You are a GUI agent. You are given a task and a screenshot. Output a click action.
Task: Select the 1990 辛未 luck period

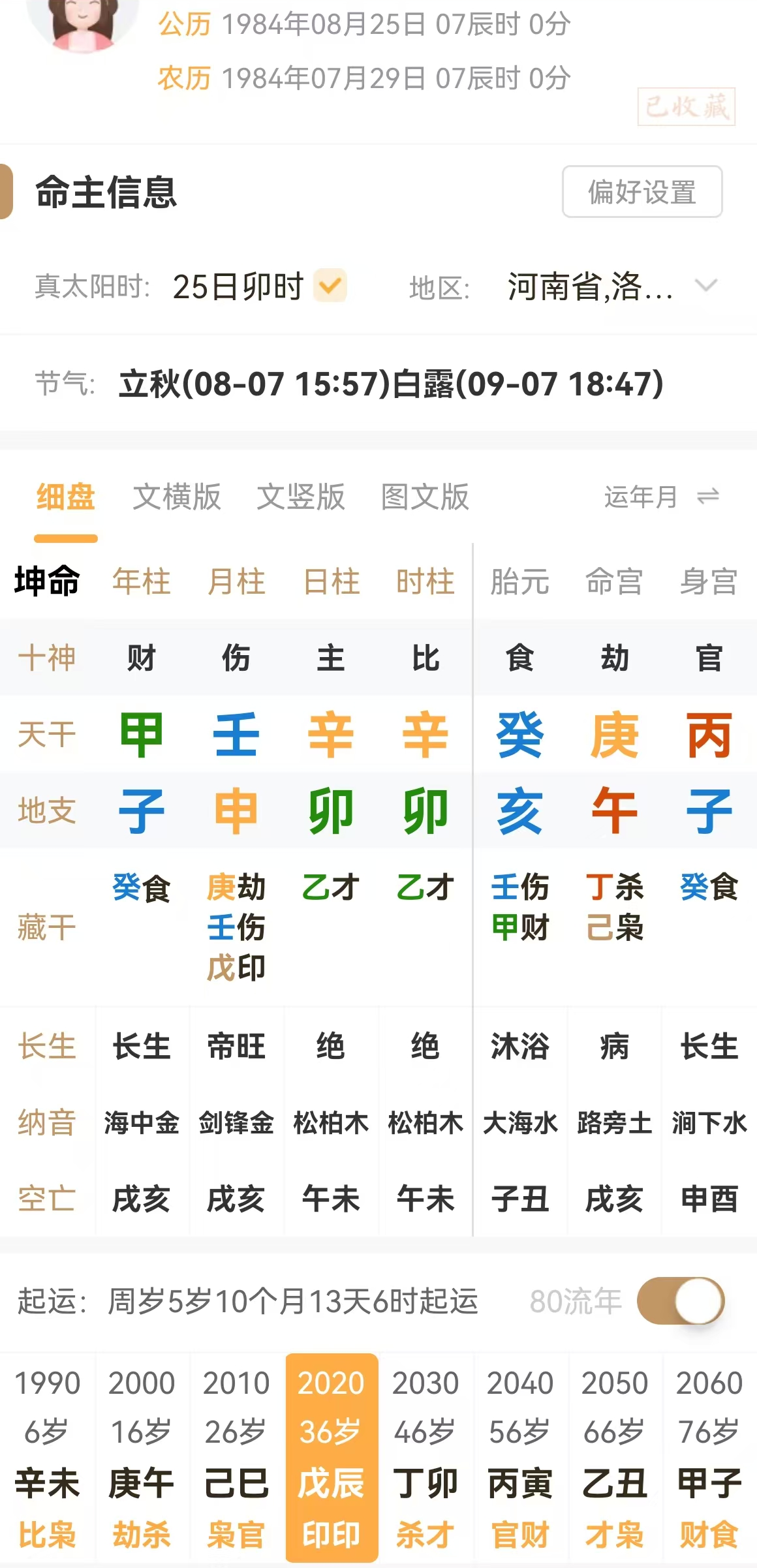[x=47, y=1457]
